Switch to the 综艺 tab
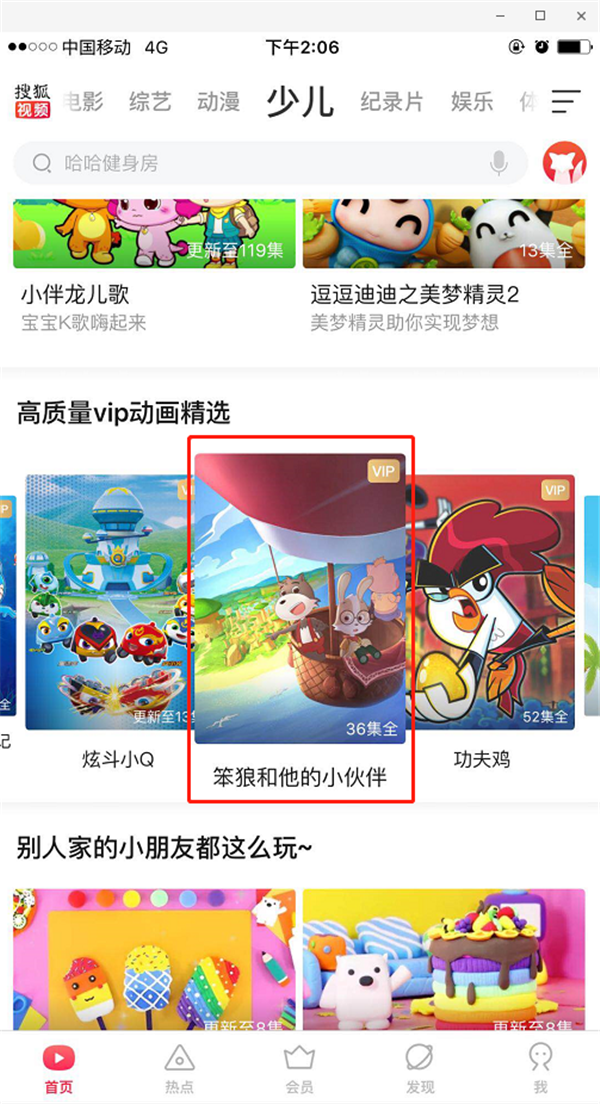This screenshot has width=600, height=1104. (150, 101)
